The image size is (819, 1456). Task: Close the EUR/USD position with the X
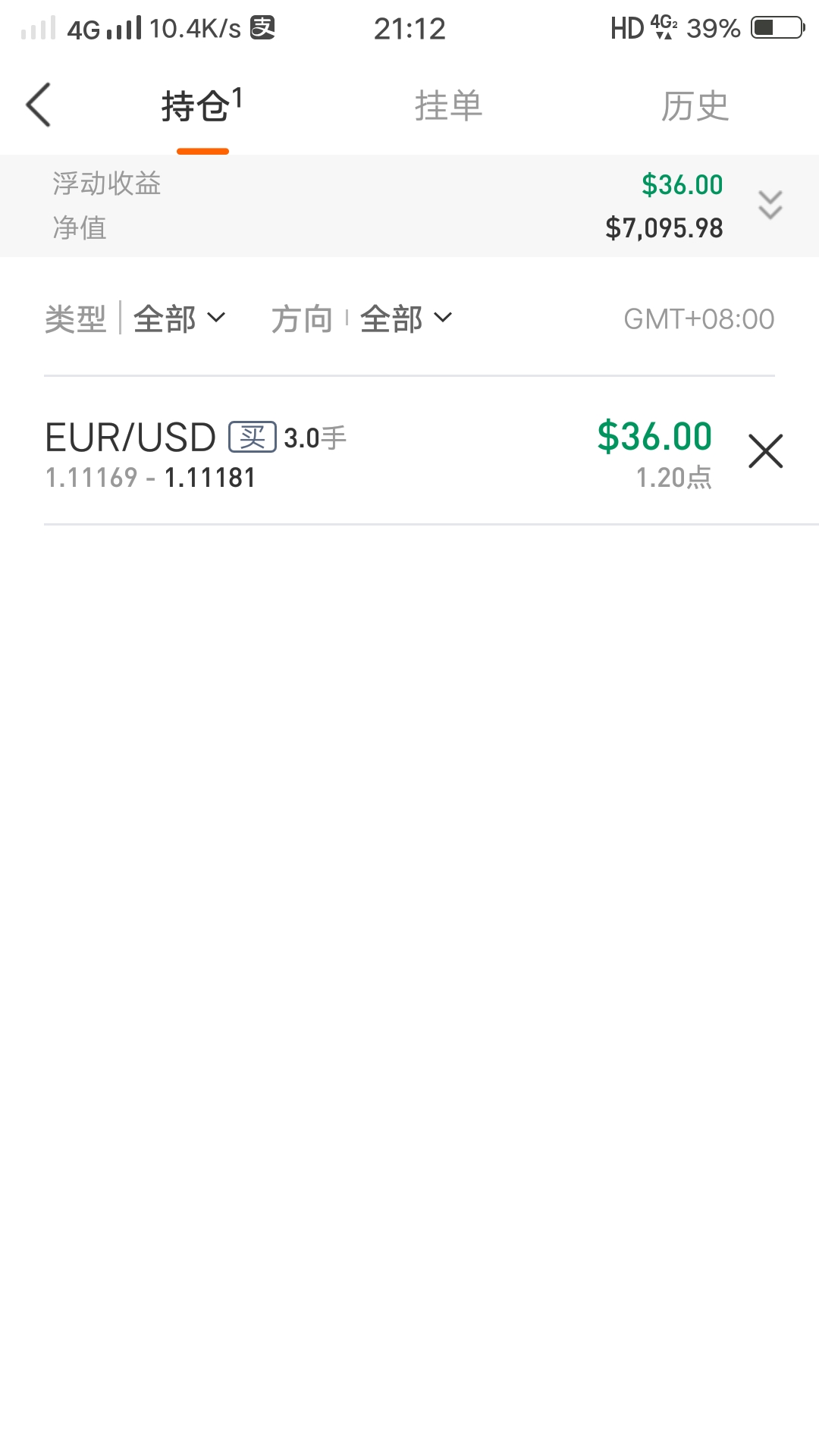(x=766, y=451)
